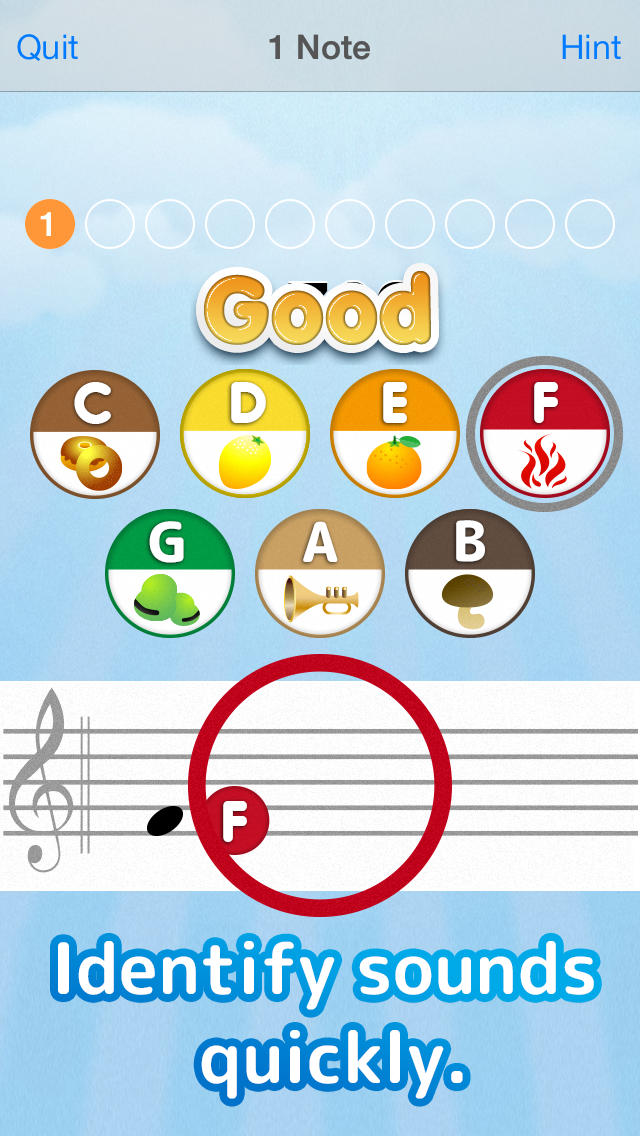Ask for a hint
This screenshot has height=1136, width=640.
(x=591, y=47)
